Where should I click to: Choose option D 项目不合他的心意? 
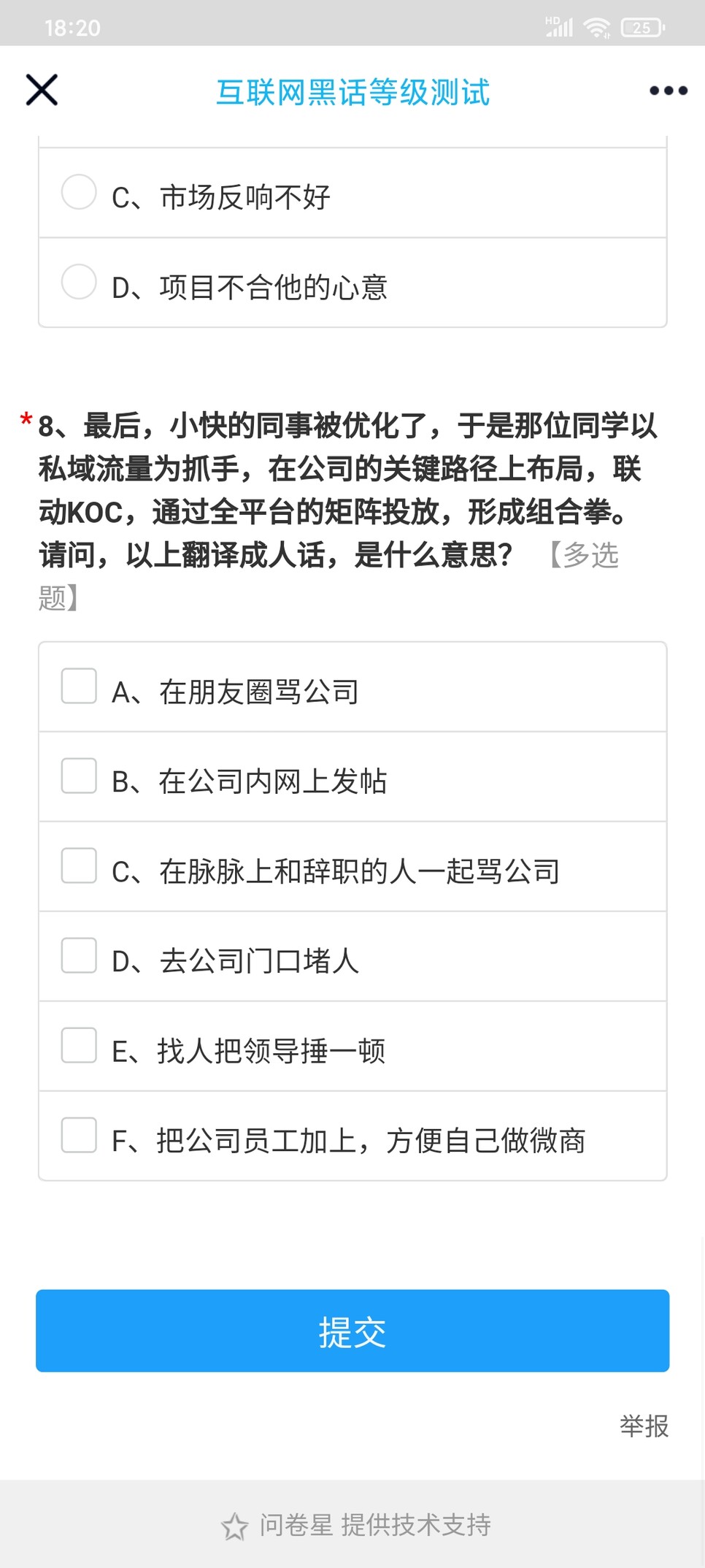(x=352, y=283)
